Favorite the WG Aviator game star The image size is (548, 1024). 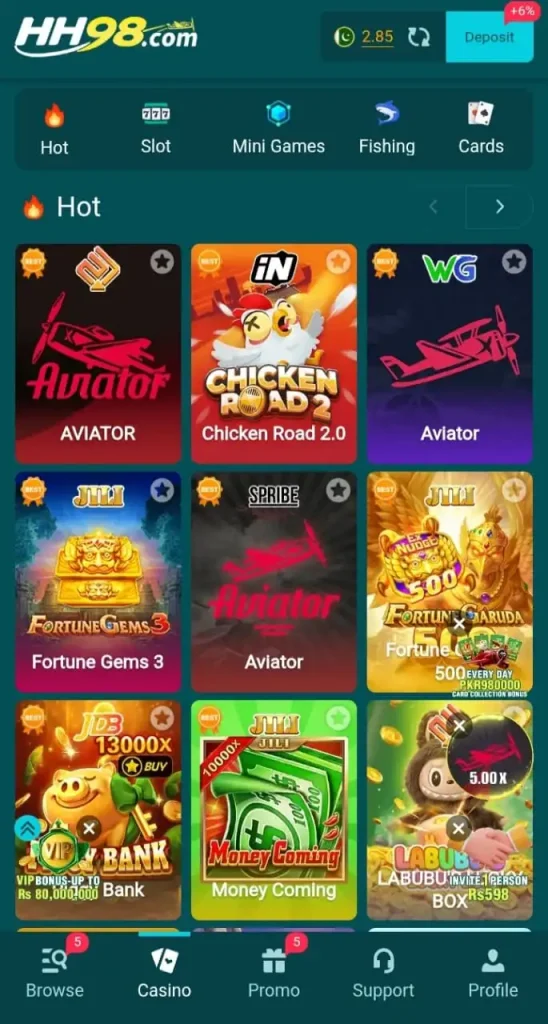[x=514, y=262]
